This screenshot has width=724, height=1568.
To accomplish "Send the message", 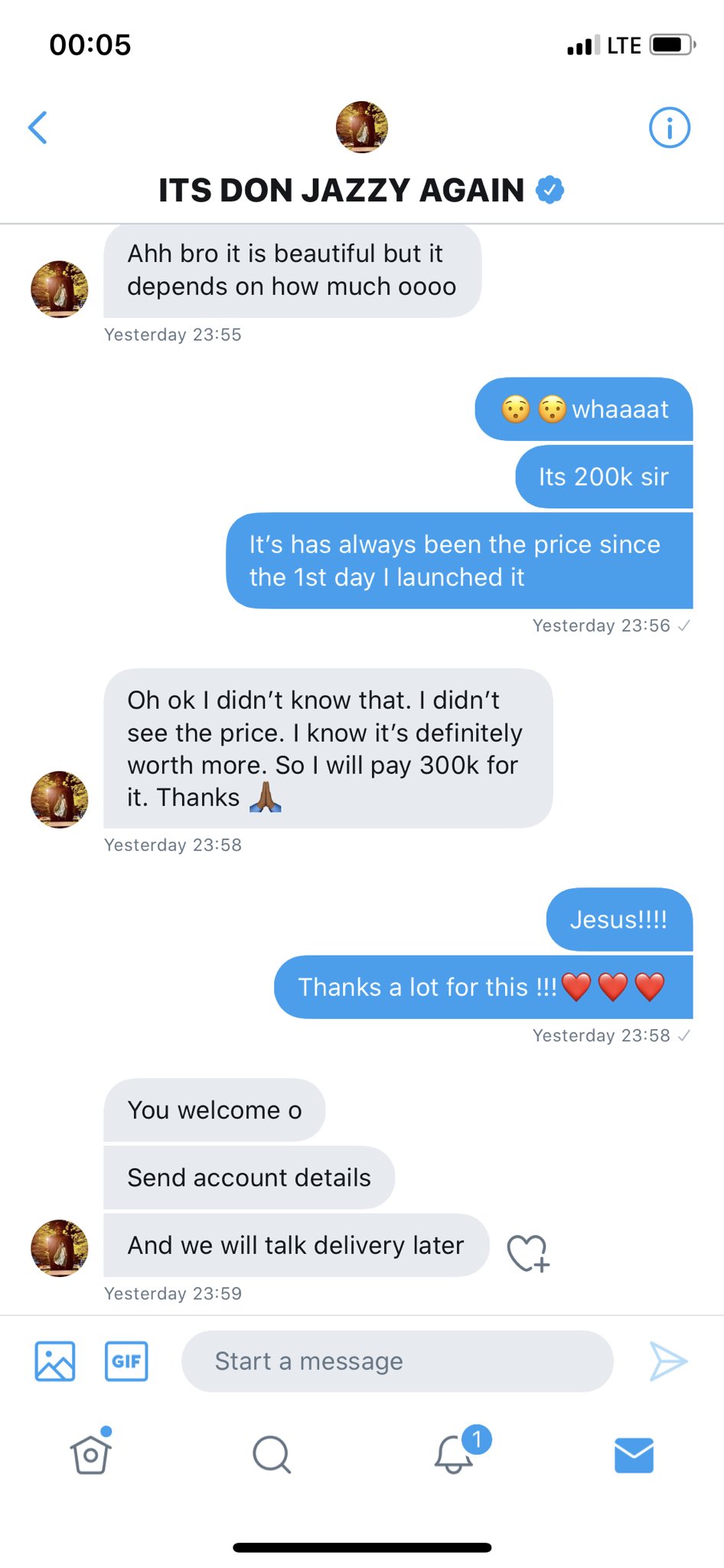I will pos(668,1361).
